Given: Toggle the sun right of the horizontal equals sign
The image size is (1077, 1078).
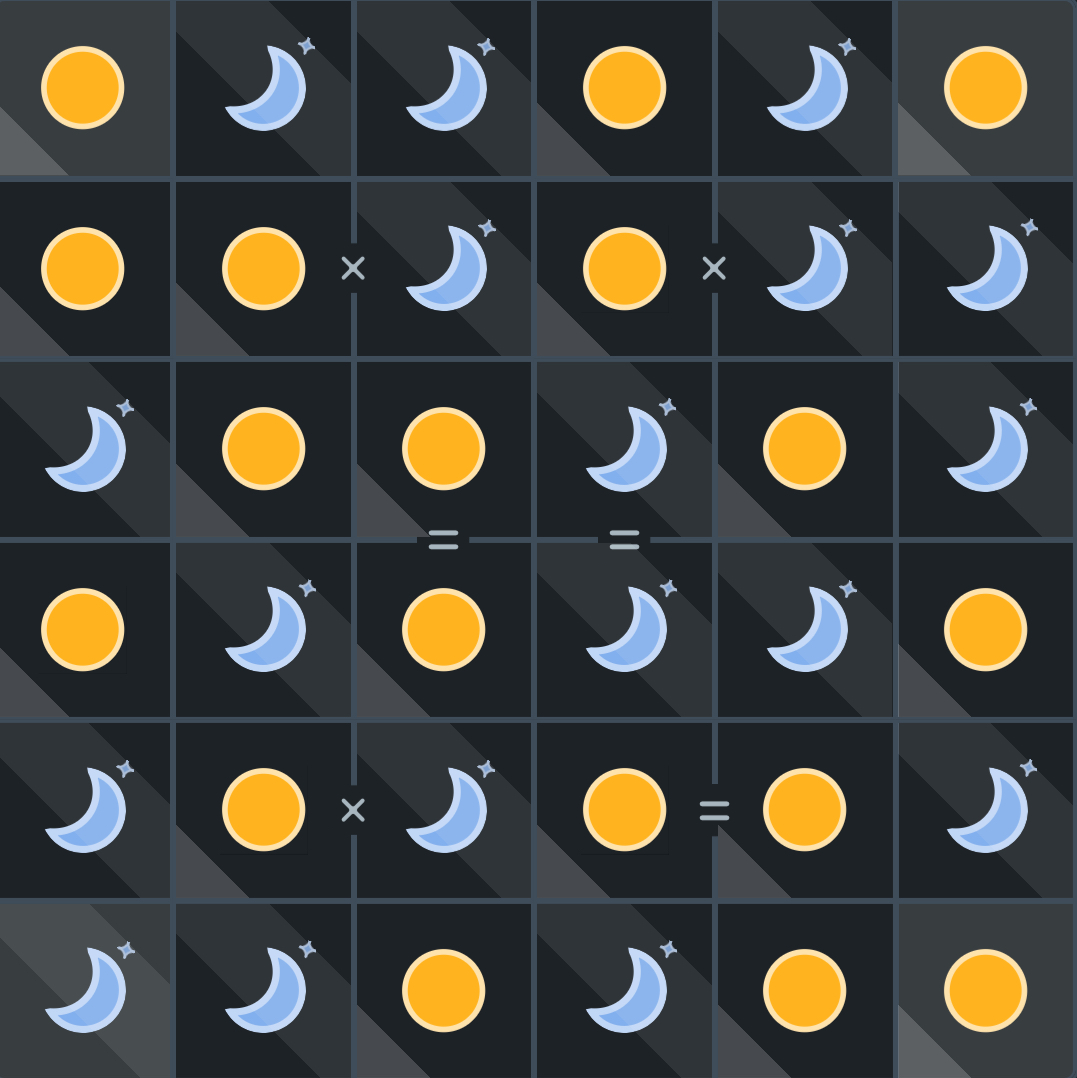Looking at the screenshot, I should [805, 810].
